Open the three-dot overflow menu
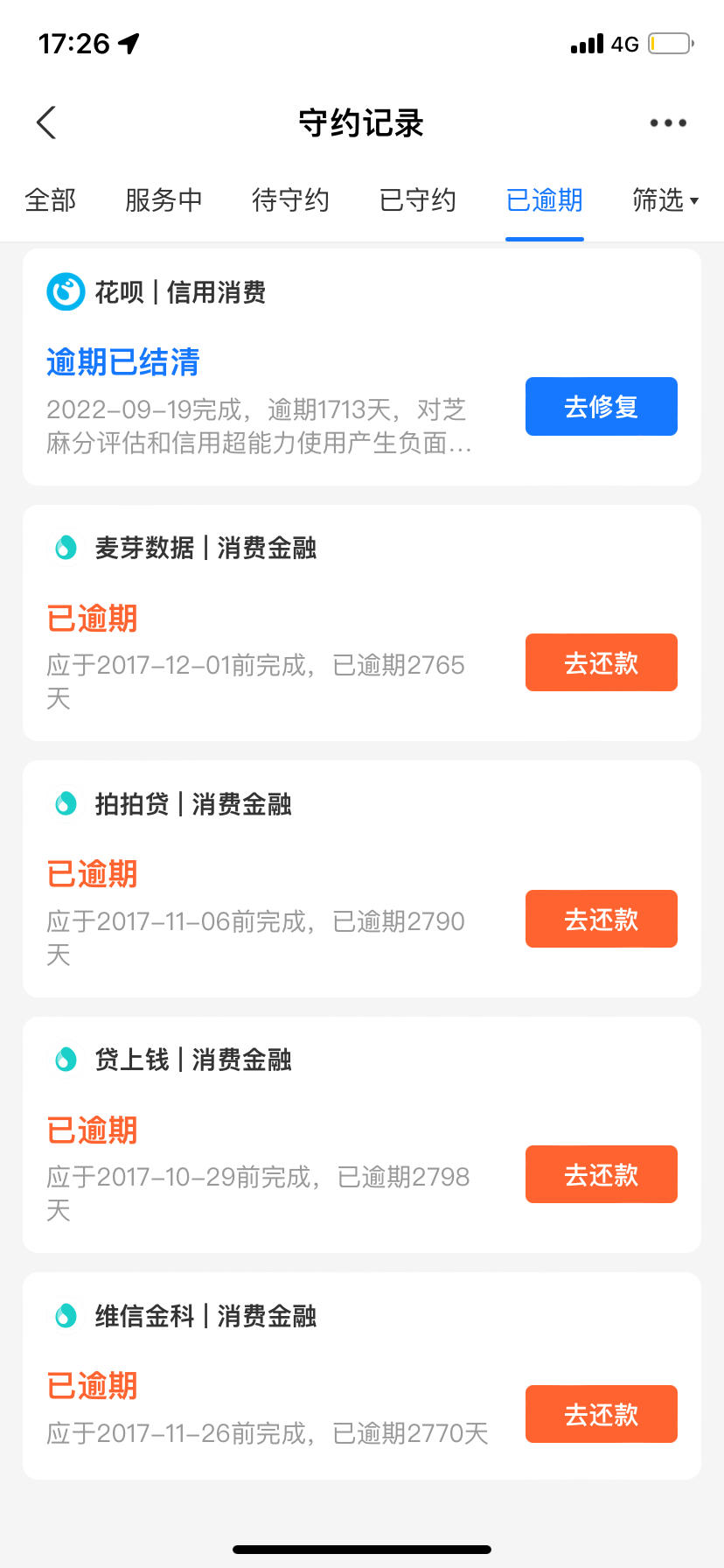The image size is (724, 1568). coord(668,123)
